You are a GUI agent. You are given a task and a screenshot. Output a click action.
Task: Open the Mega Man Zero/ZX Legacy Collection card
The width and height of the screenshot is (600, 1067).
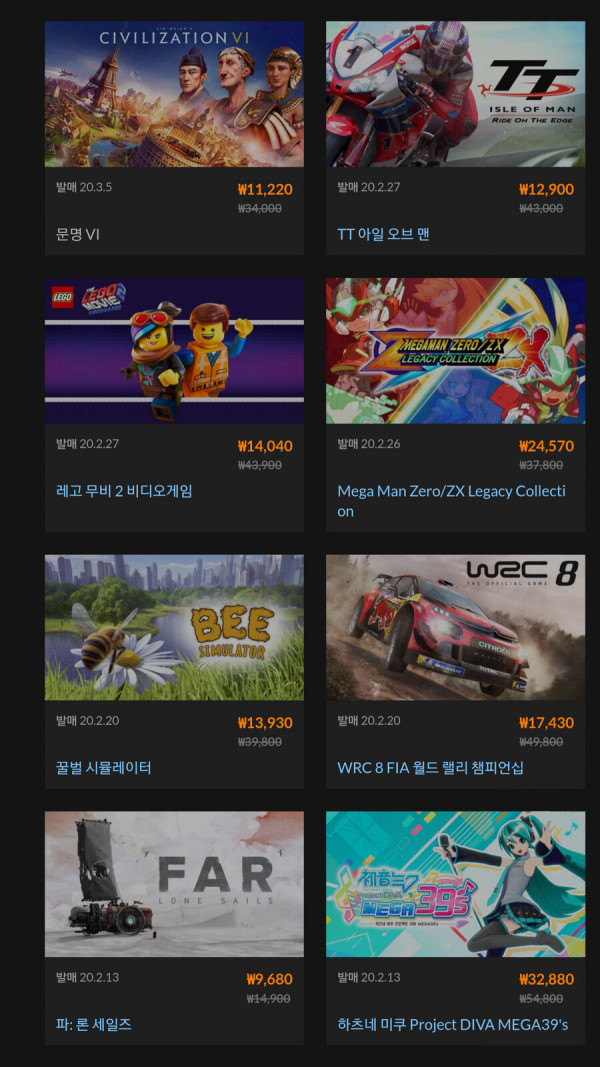pos(455,351)
